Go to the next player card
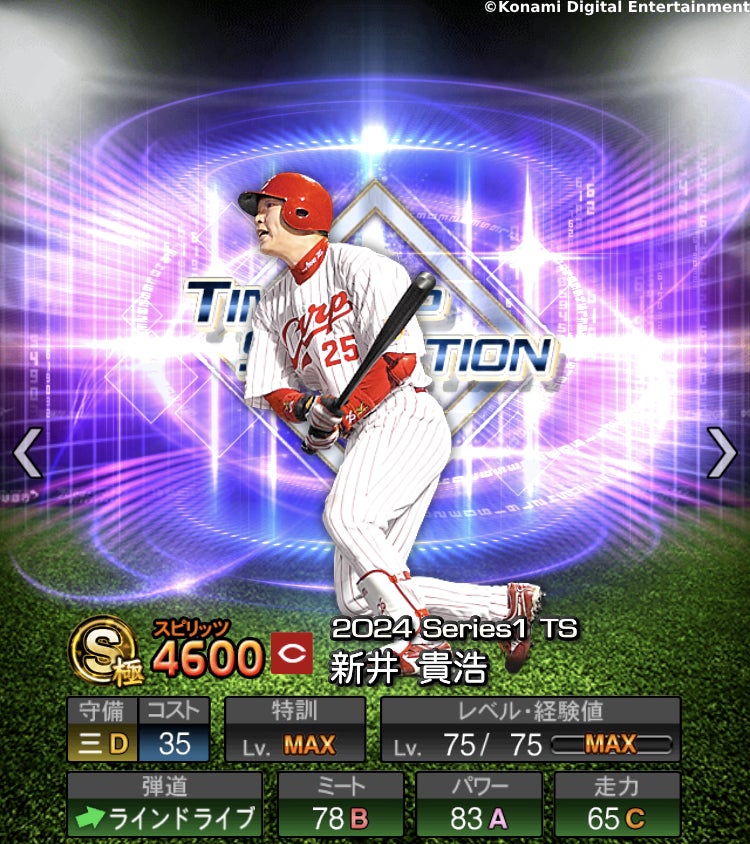 click(721, 453)
